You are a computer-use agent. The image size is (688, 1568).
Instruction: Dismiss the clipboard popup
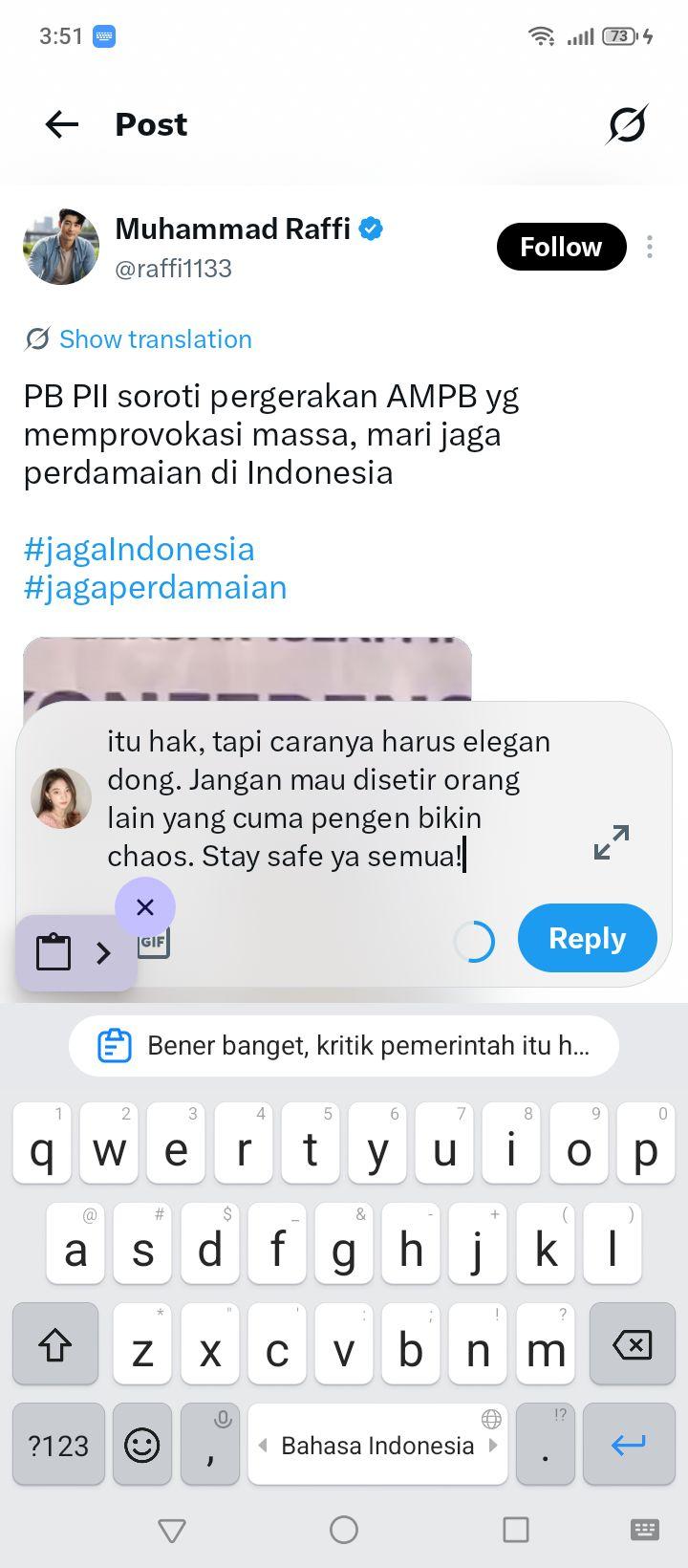point(145,906)
